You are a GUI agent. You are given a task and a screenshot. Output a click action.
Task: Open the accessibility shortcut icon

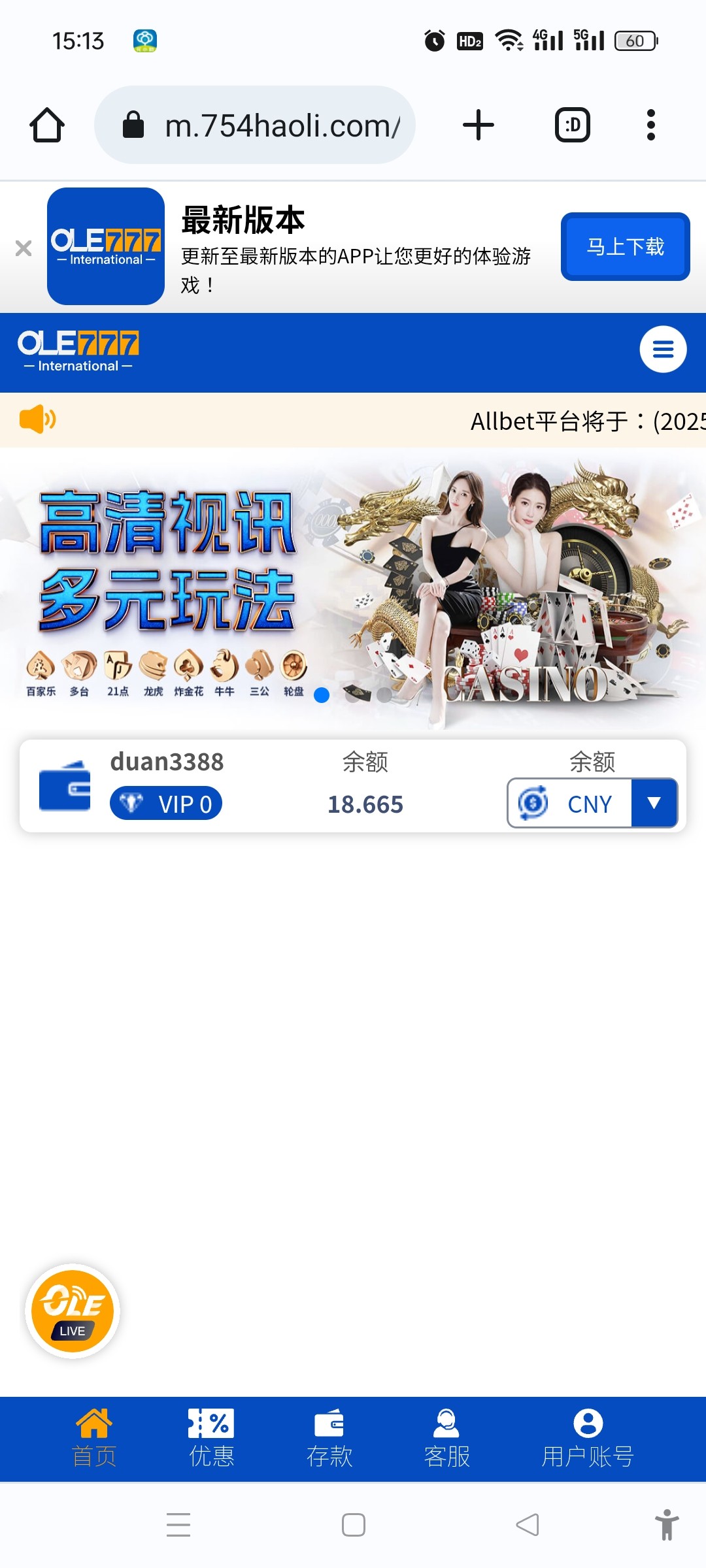(667, 1525)
